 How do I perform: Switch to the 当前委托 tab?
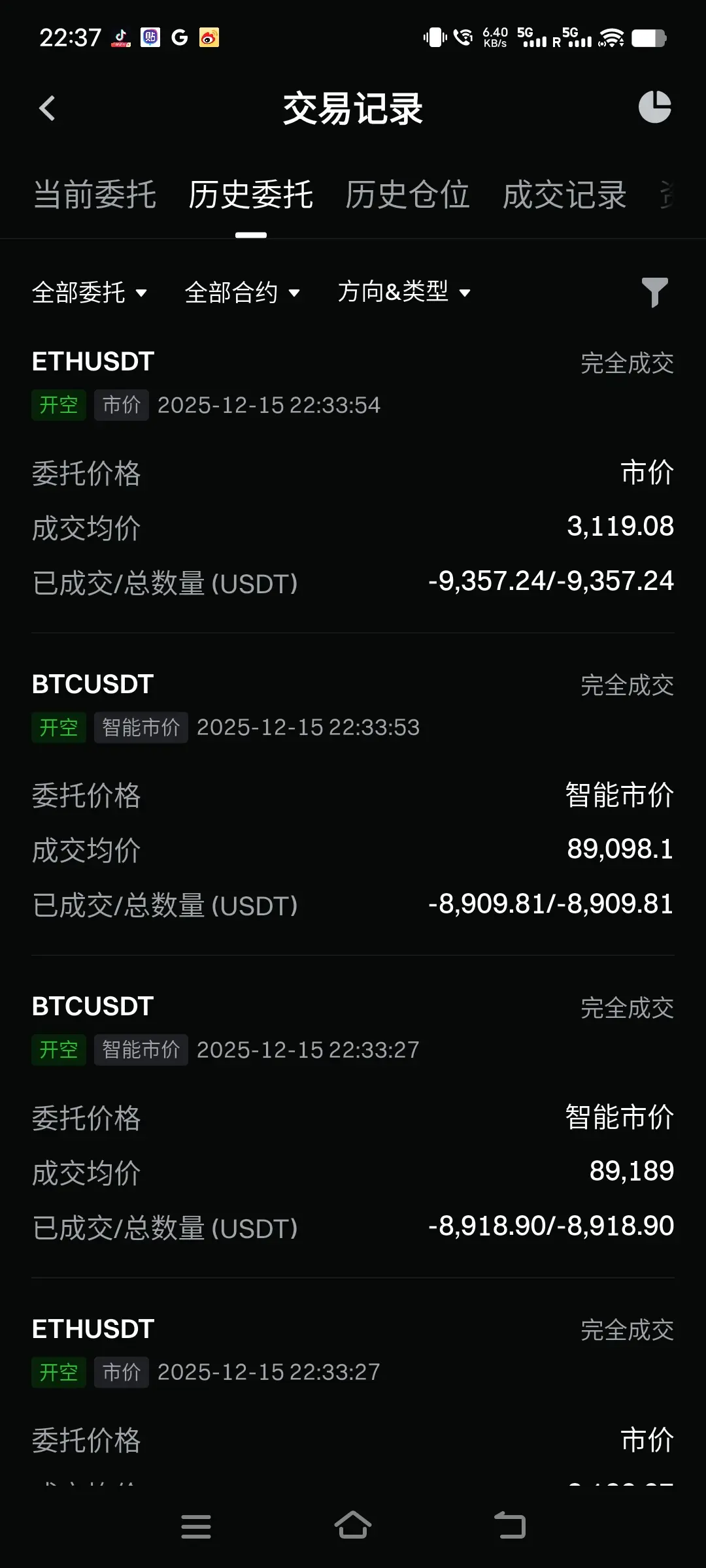click(95, 195)
